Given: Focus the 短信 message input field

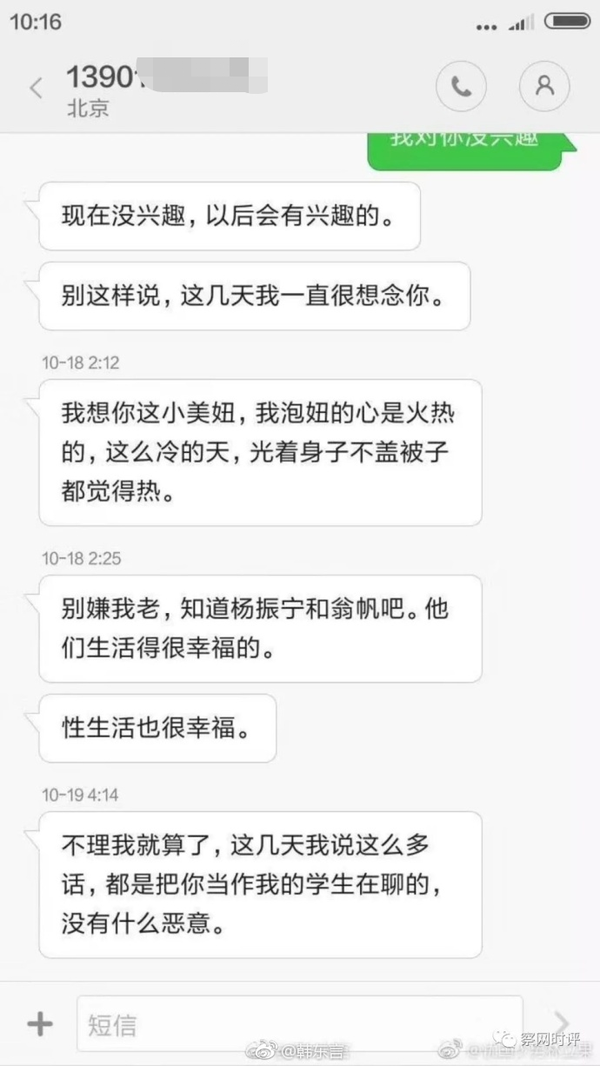Looking at the screenshot, I should [300, 1023].
